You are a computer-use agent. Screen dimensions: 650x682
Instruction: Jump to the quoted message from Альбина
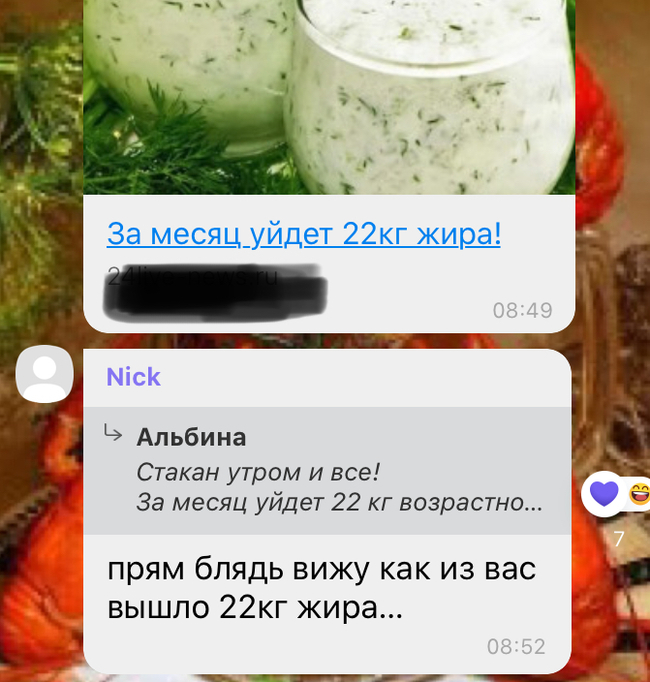328,471
